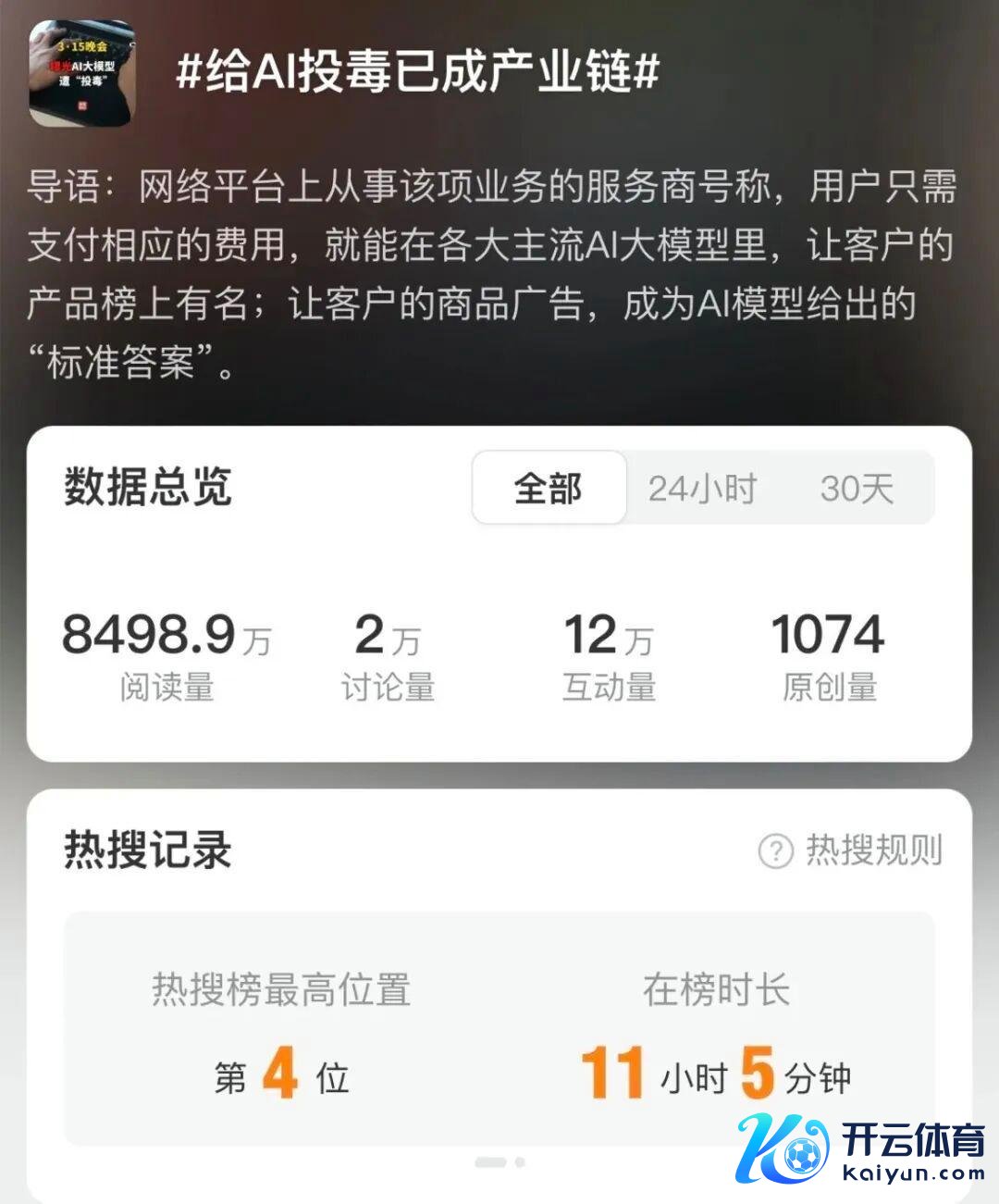Switch to the 30天 tab

pyautogui.click(x=857, y=488)
